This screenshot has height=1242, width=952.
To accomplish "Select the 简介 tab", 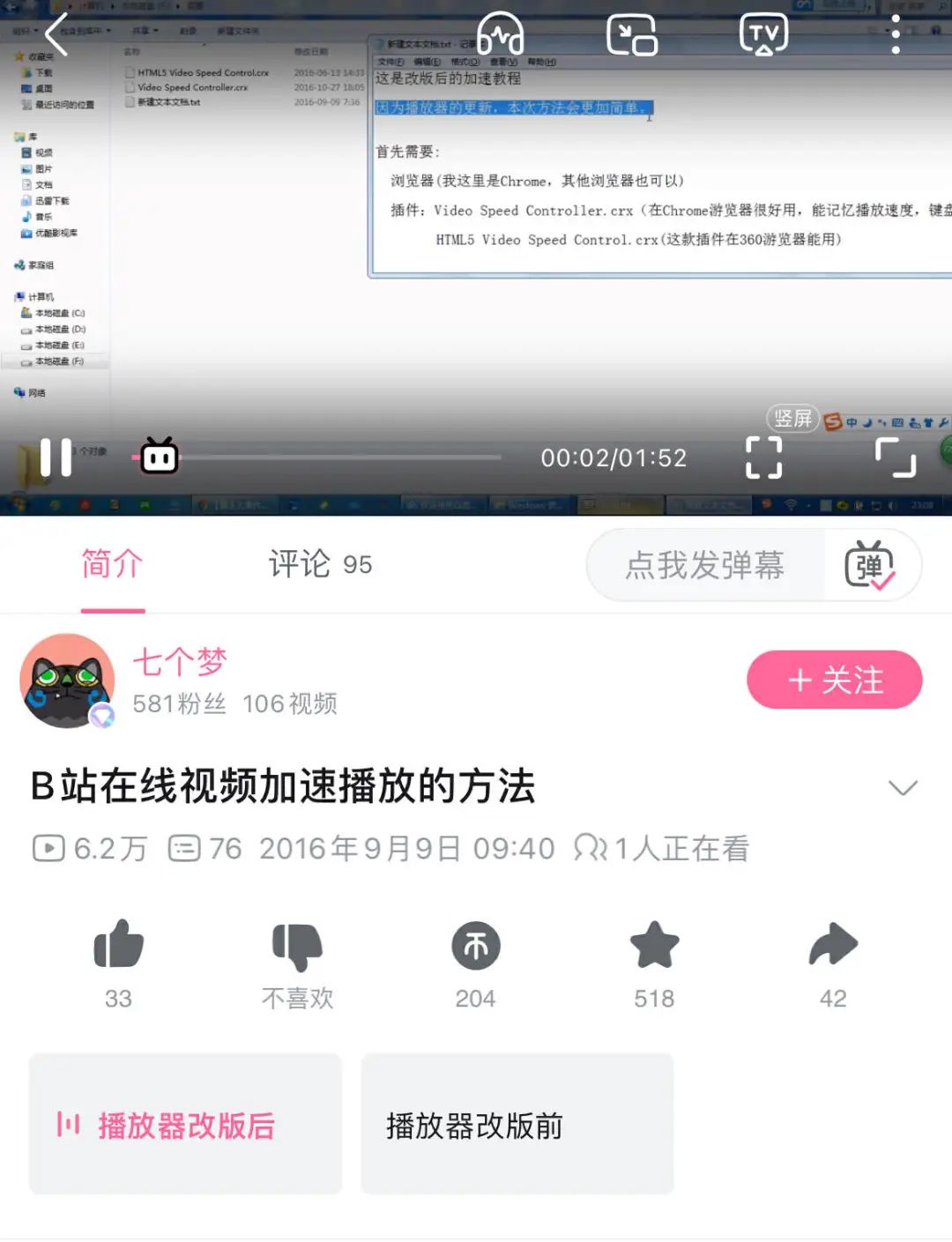I will coord(112,564).
